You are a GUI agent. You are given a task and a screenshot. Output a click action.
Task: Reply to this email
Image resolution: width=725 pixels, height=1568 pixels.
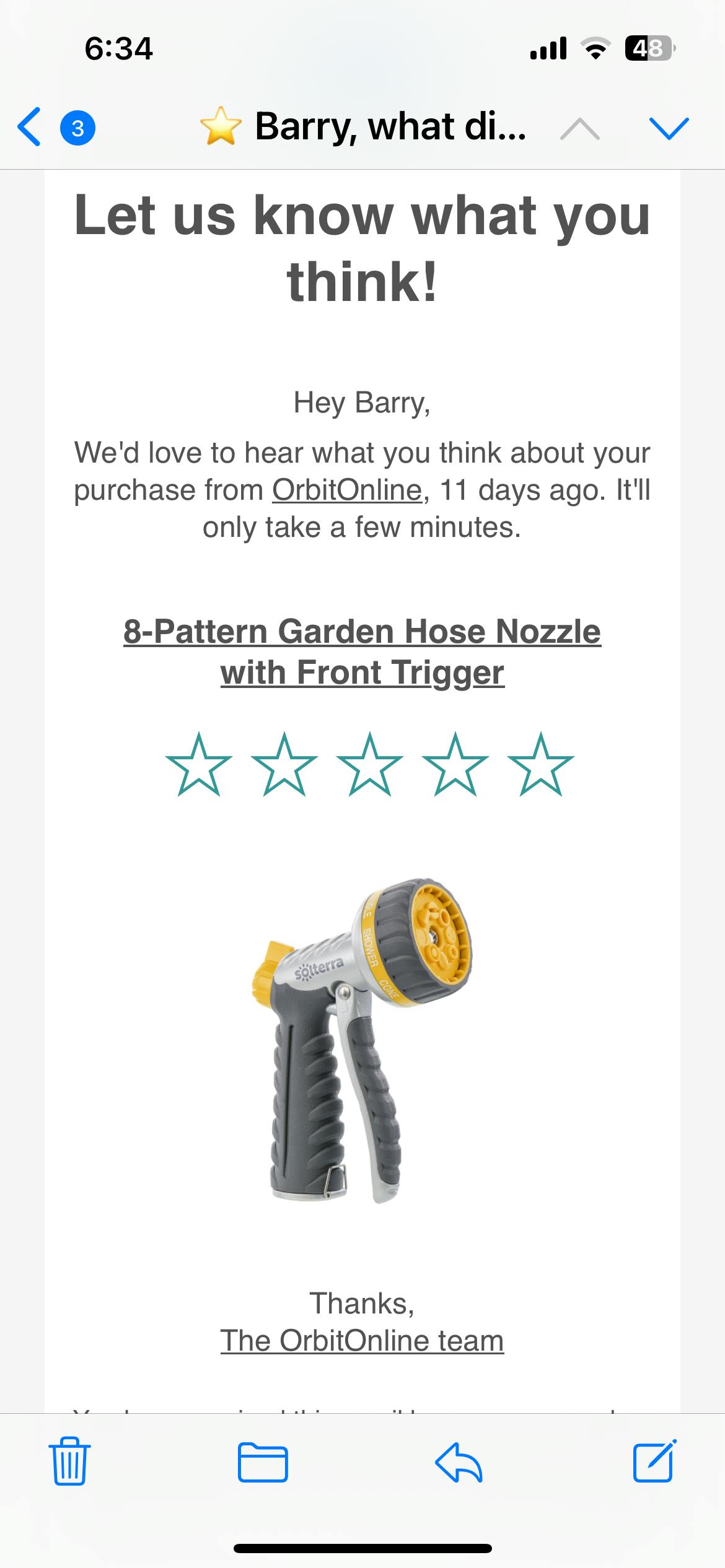(459, 1462)
